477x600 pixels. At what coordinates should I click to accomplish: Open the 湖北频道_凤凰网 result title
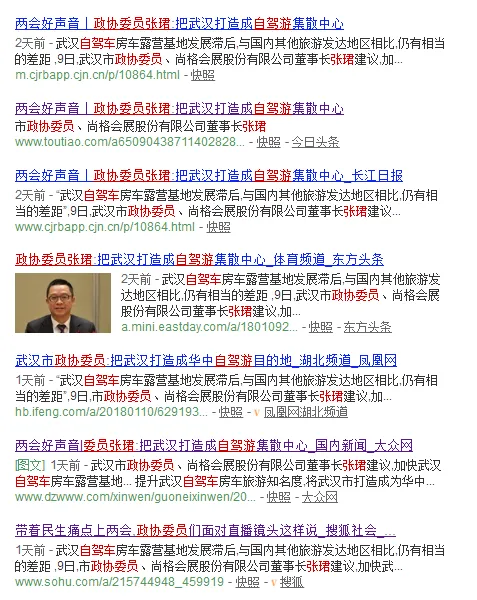click(206, 360)
